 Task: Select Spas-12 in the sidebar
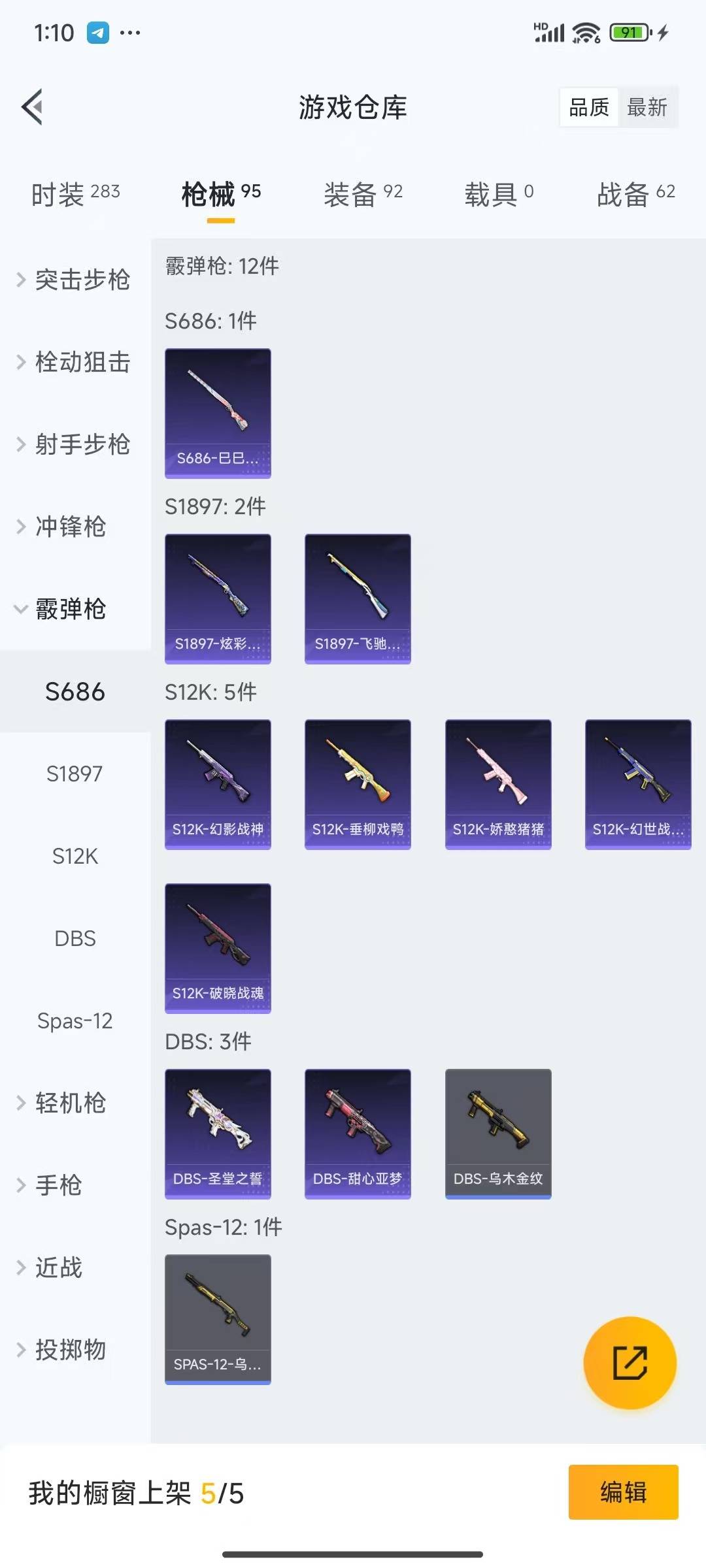[75, 1021]
